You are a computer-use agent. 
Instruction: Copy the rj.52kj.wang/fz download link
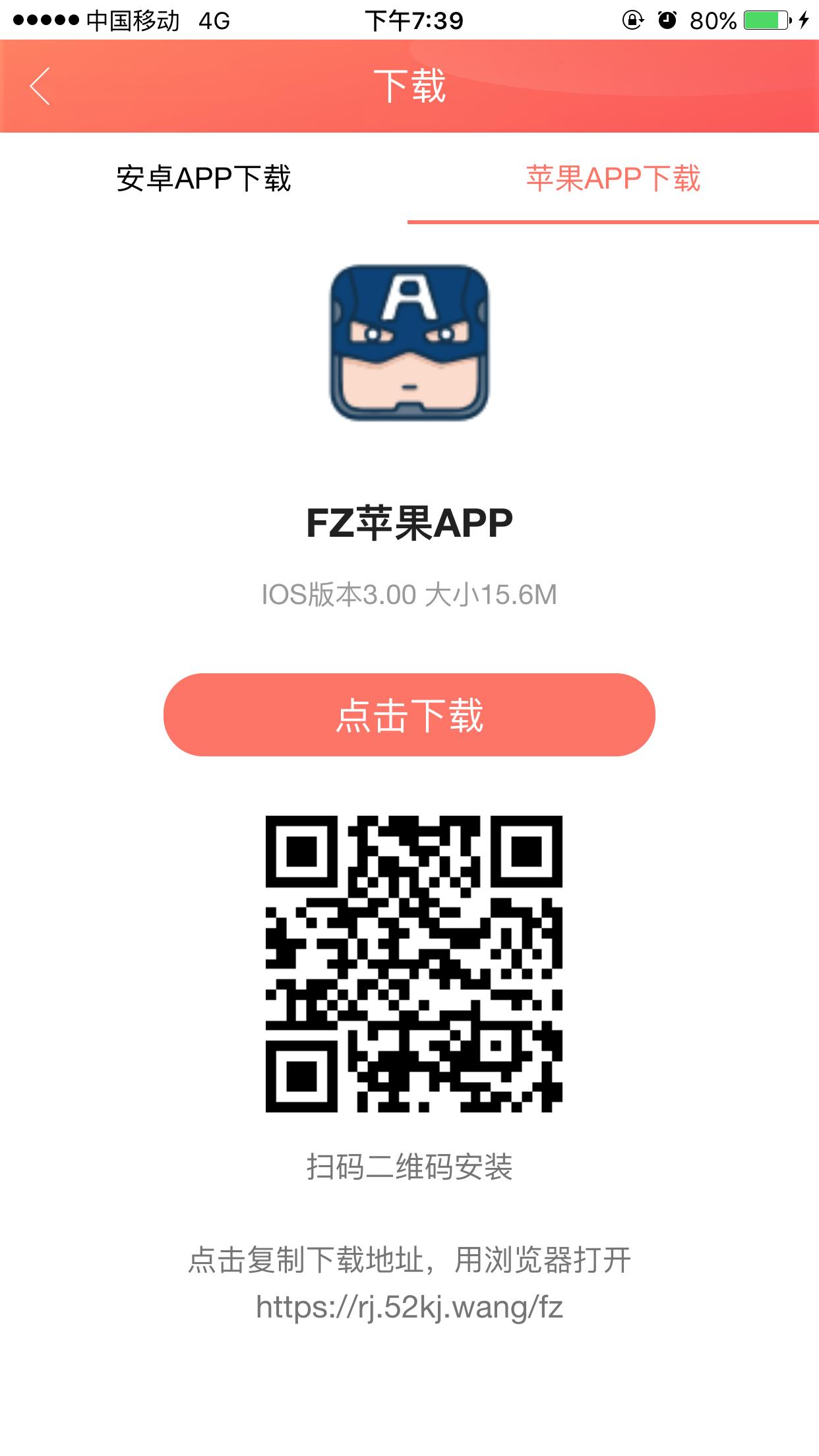pyautogui.click(x=409, y=1307)
